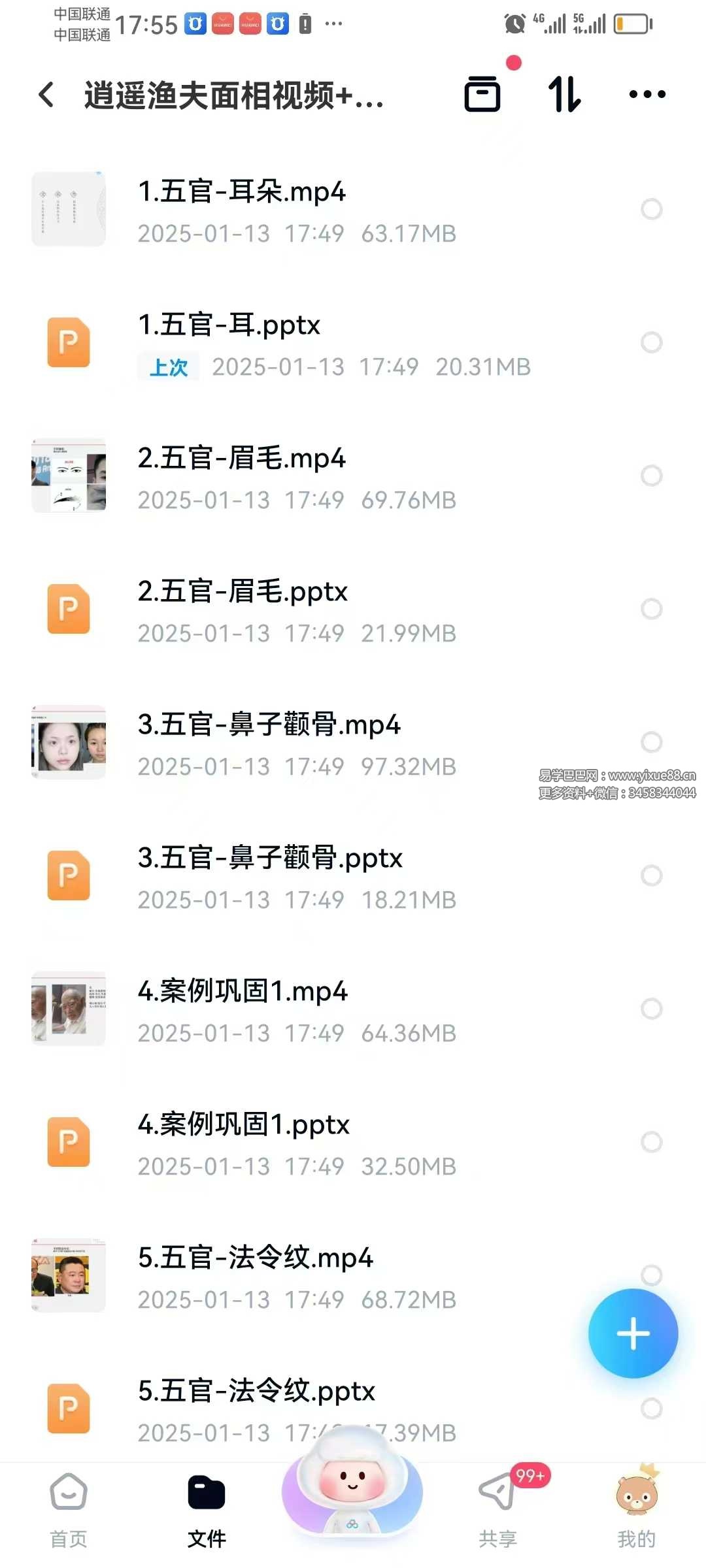Select the checkbox for 1.五官-耳朵.mp4
The image size is (706, 1568).
coord(651,209)
